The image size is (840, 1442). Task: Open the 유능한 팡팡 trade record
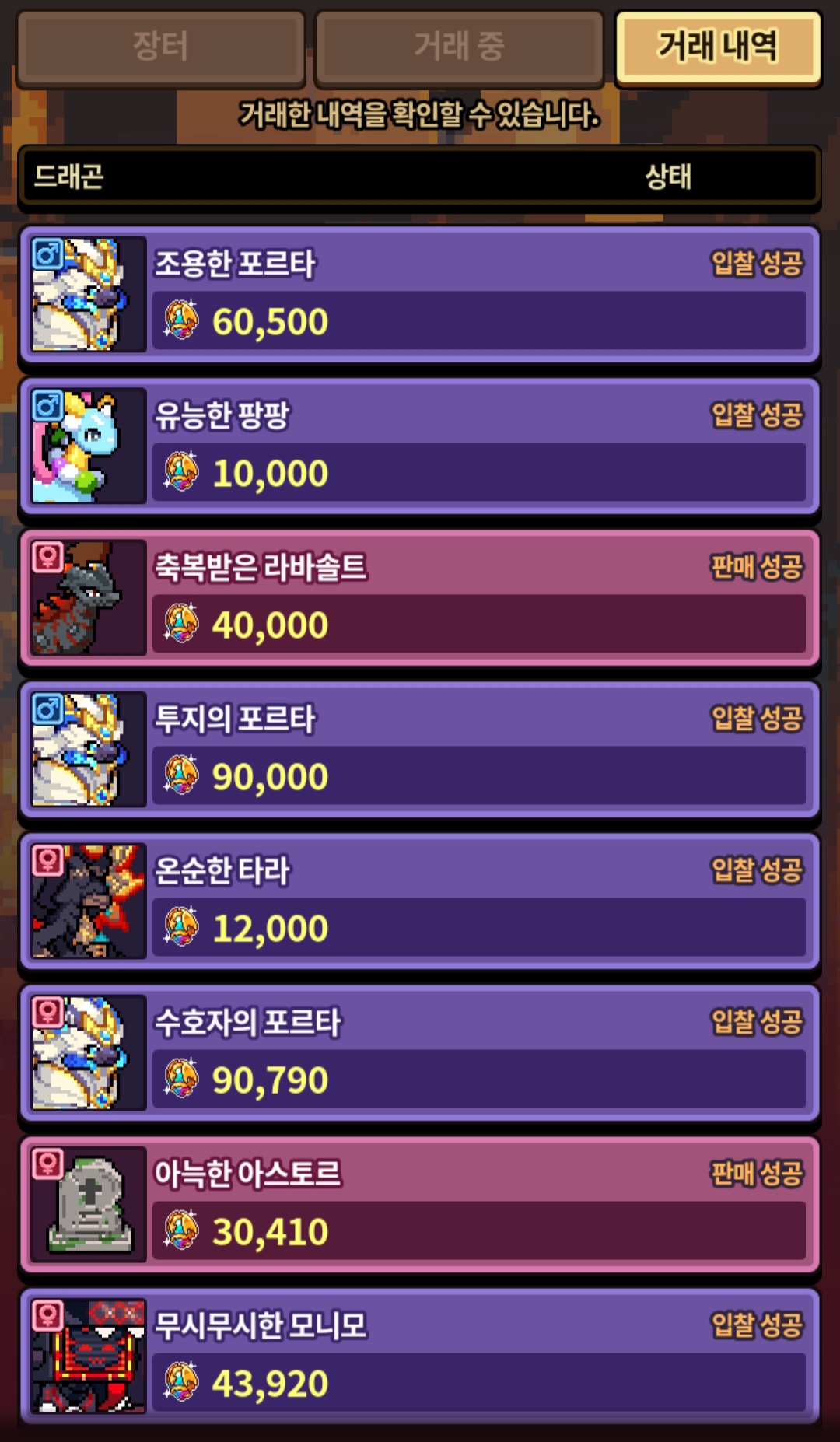[x=420, y=447]
